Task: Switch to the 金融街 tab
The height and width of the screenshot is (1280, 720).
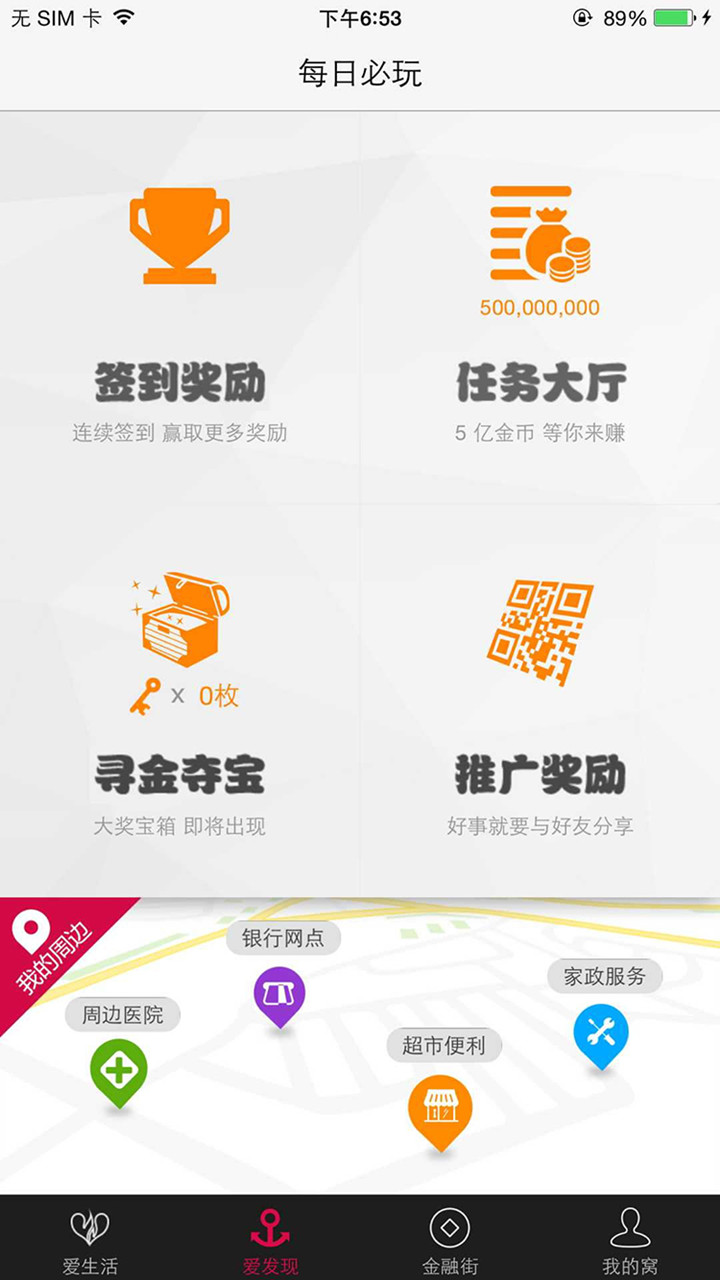Action: tap(450, 1235)
